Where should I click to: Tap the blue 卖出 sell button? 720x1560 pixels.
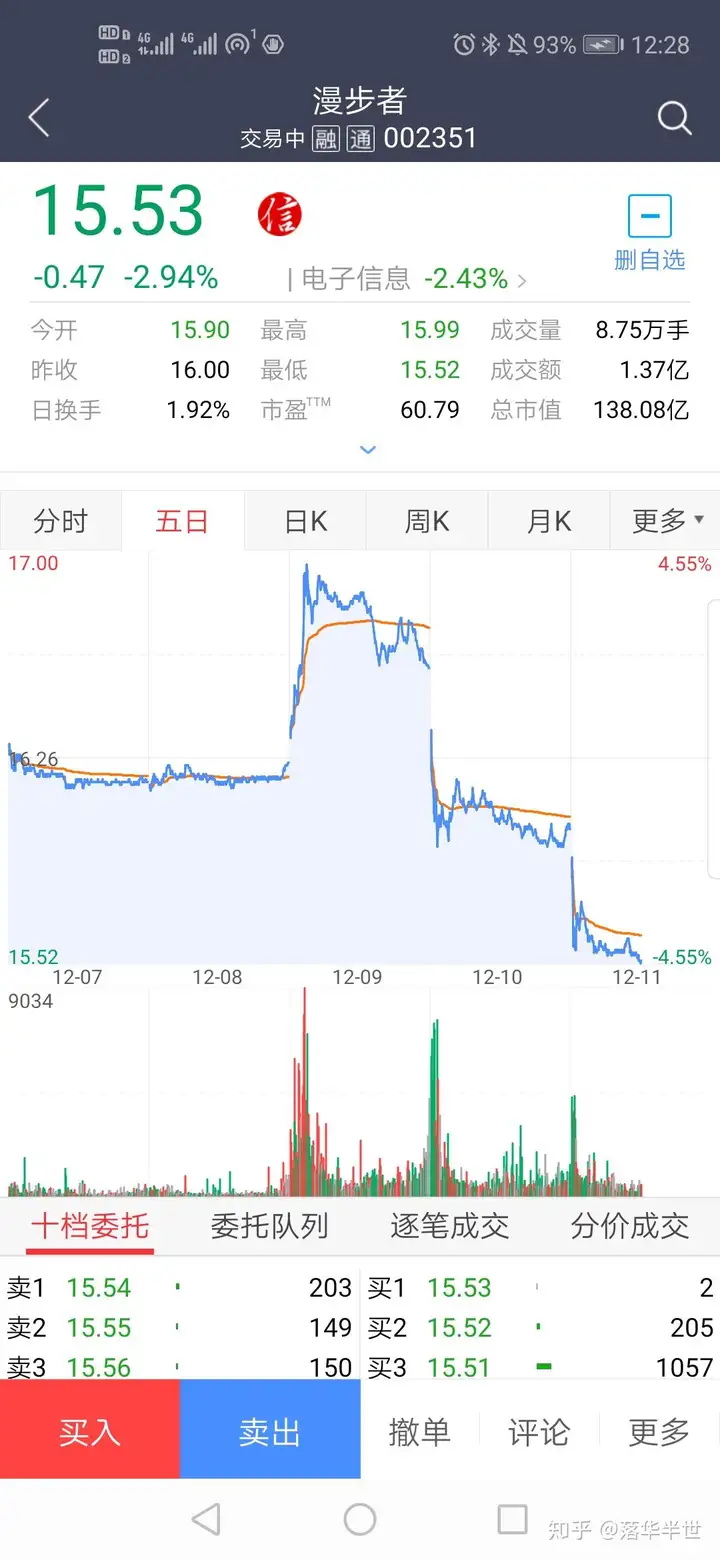[270, 1430]
